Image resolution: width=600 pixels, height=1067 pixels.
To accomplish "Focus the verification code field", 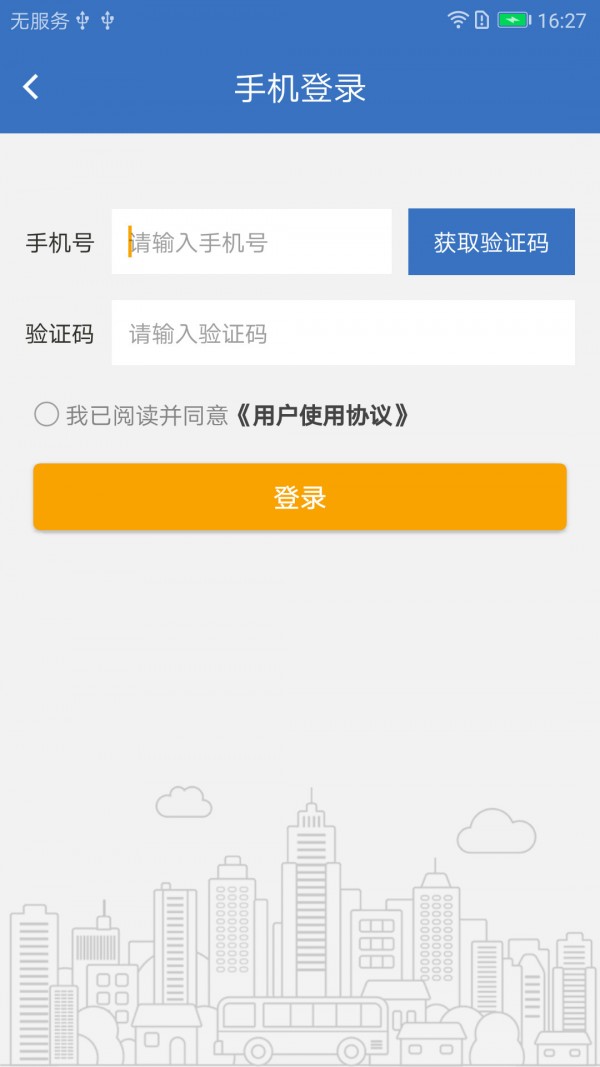I will (x=342, y=333).
